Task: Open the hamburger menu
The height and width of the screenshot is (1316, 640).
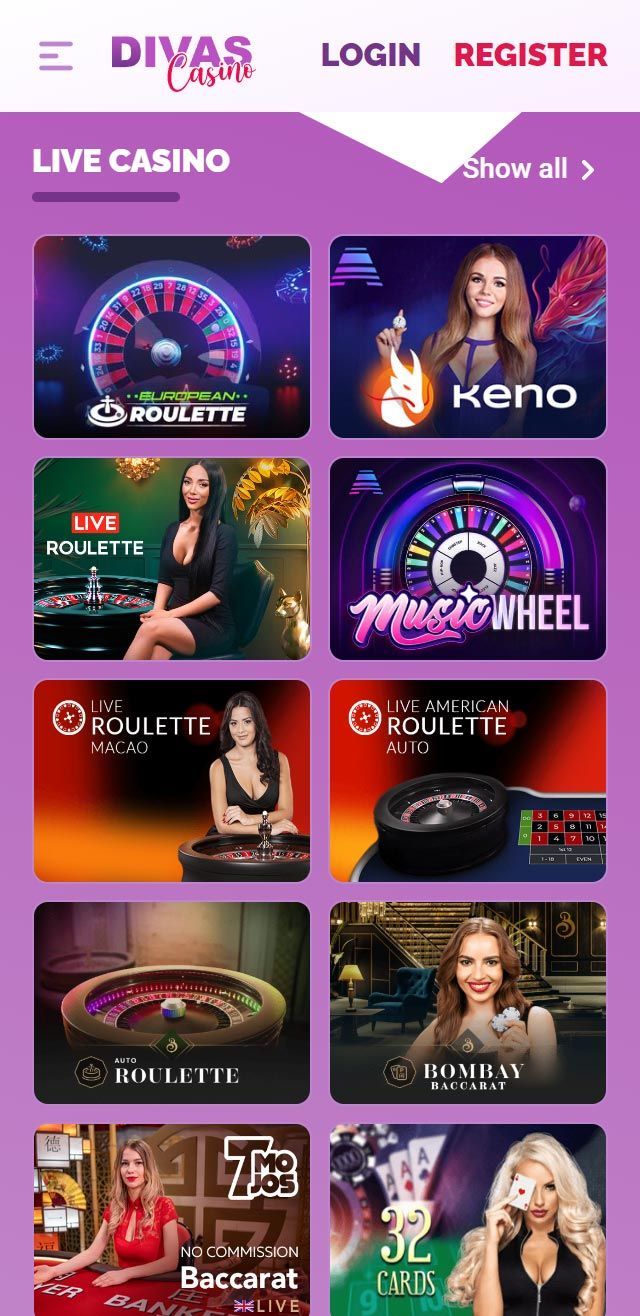Action: coord(56,56)
